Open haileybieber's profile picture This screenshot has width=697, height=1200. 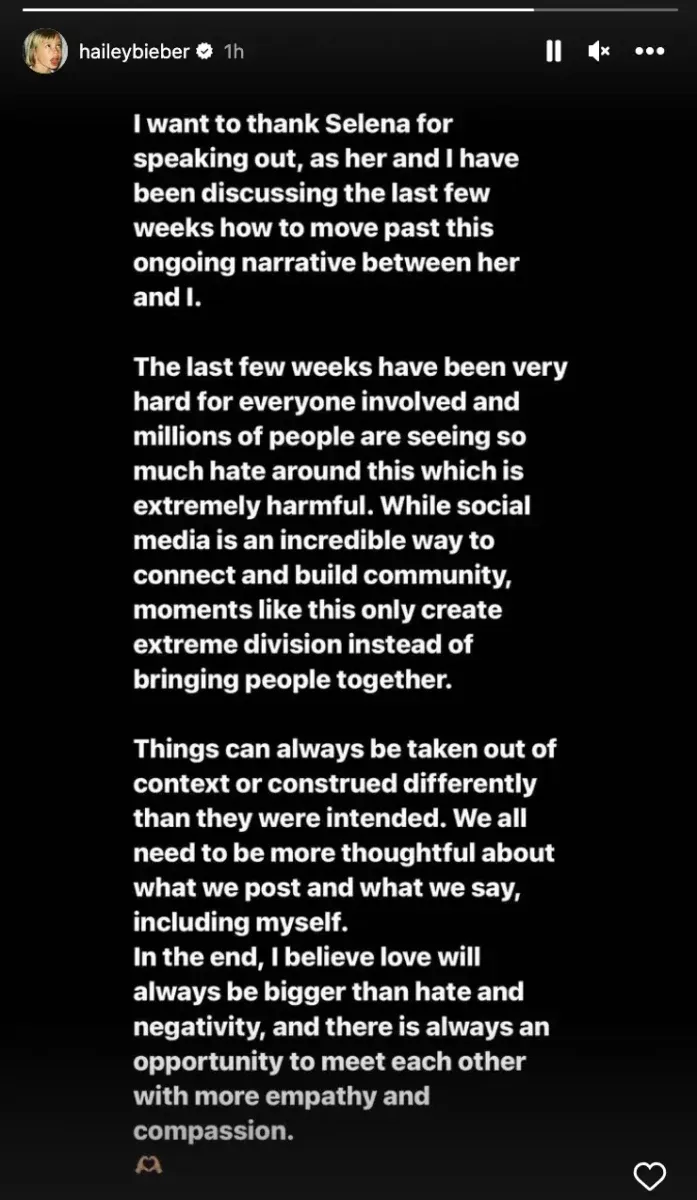click(x=45, y=51)
